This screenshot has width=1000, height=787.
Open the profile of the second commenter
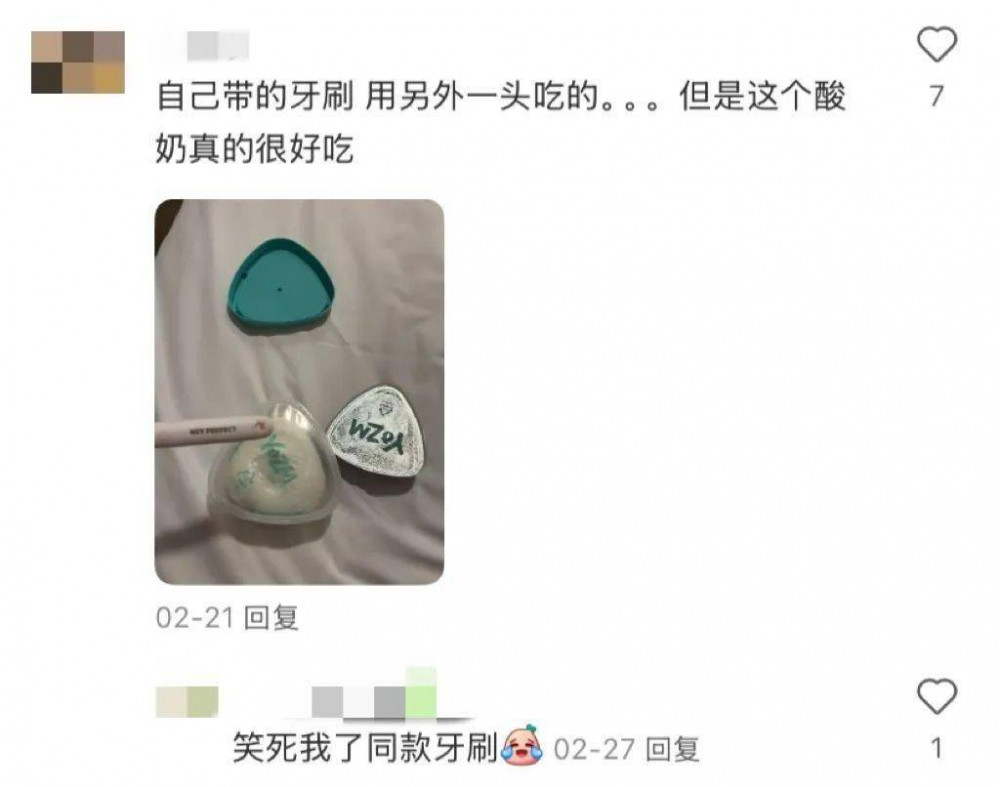point(187,702)
